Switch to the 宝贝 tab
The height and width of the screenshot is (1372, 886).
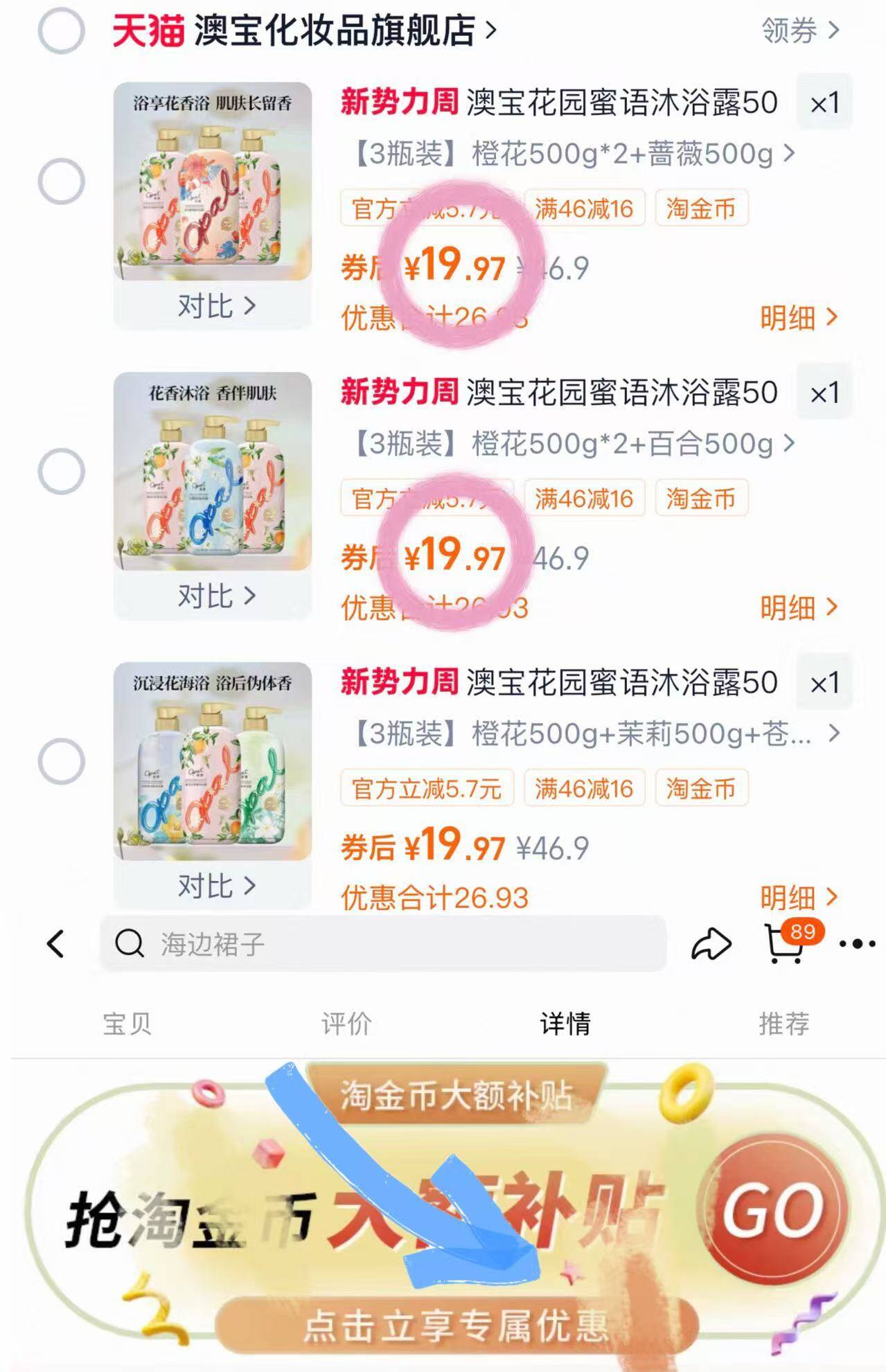[x=127, y=1024]
